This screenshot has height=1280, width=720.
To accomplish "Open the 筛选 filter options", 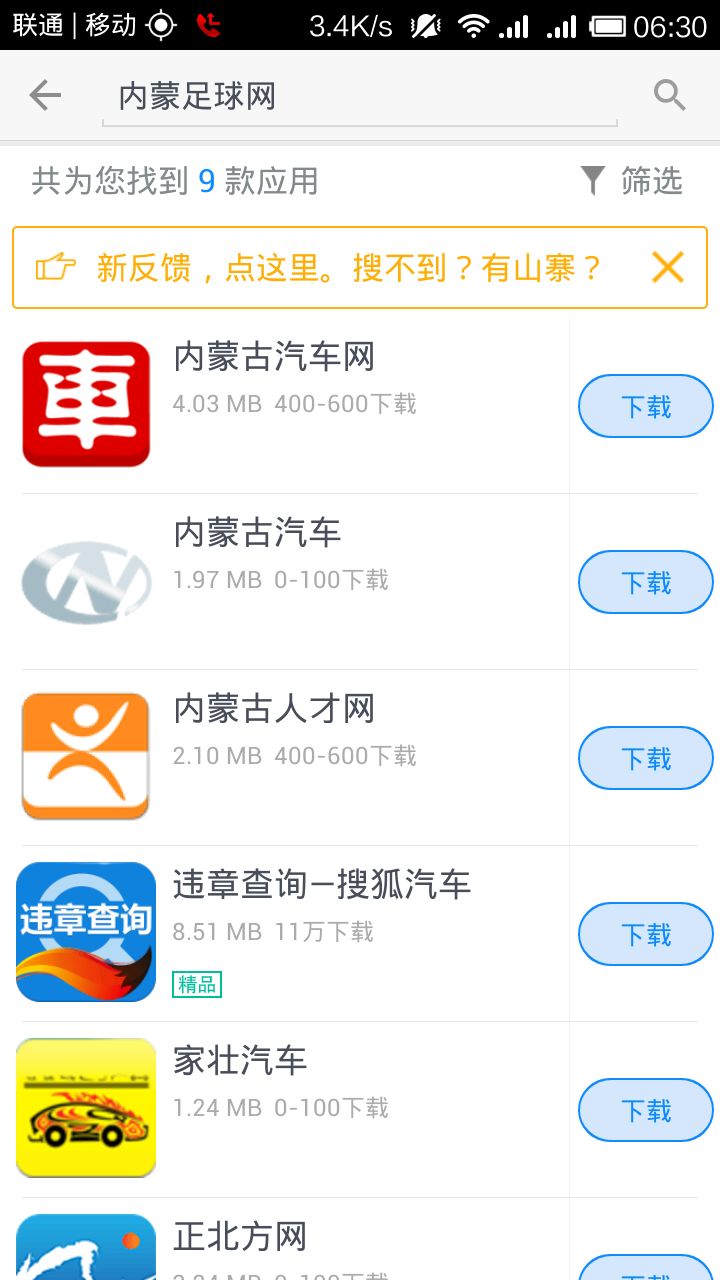I will (x=631, y=181).
